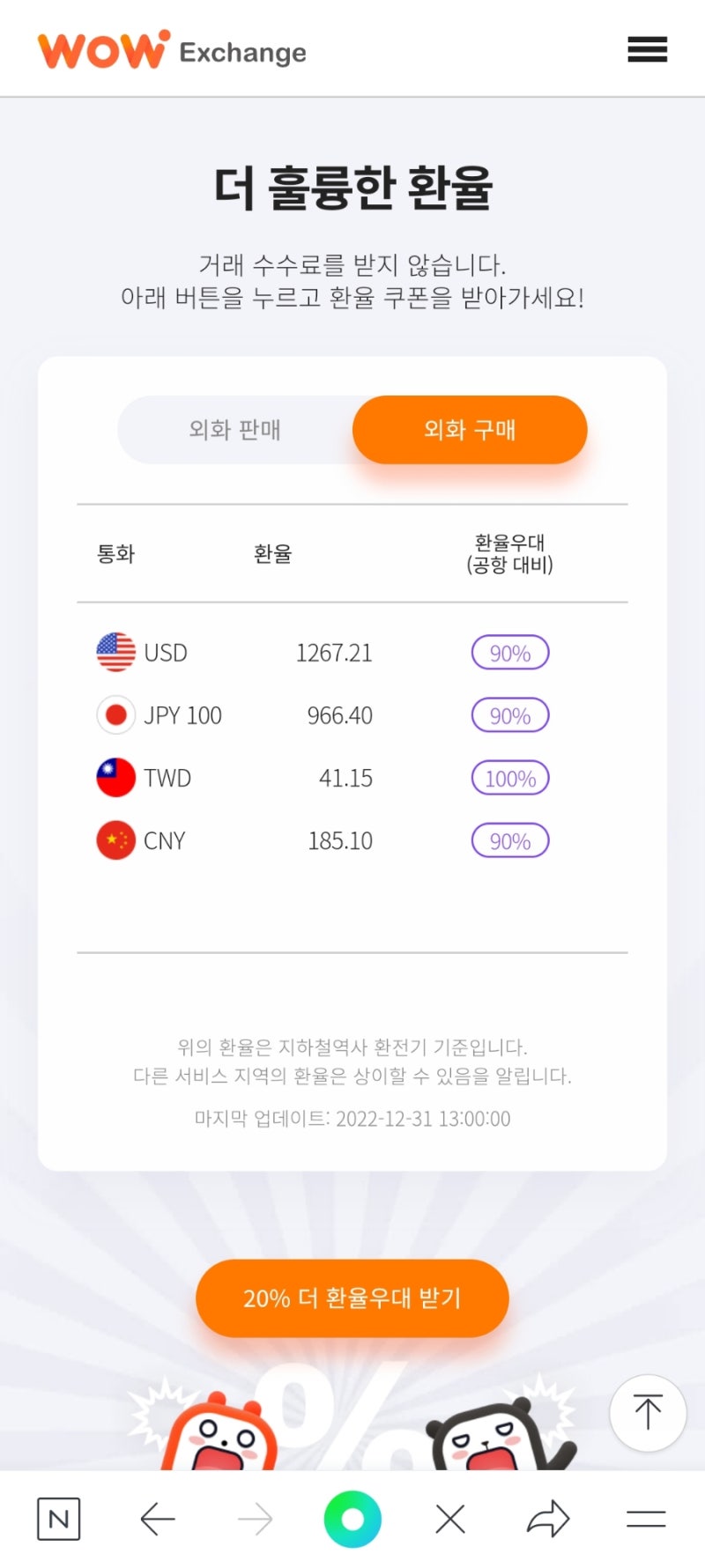Tap the JPY flag icon
Viewport: 705px width, 1568px height.
pos(115,715)
